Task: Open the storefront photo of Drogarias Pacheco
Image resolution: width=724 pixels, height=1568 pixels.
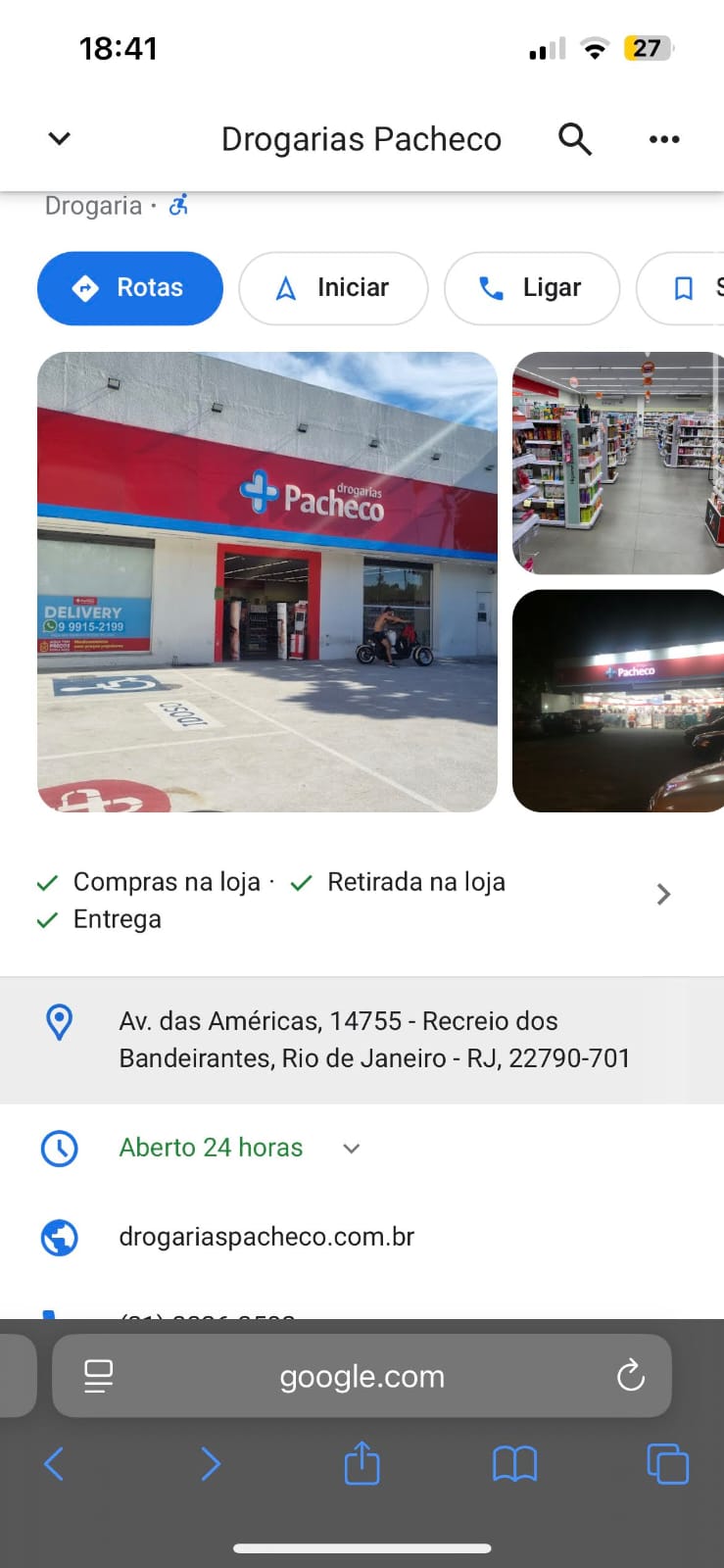Action: (267, 581)
